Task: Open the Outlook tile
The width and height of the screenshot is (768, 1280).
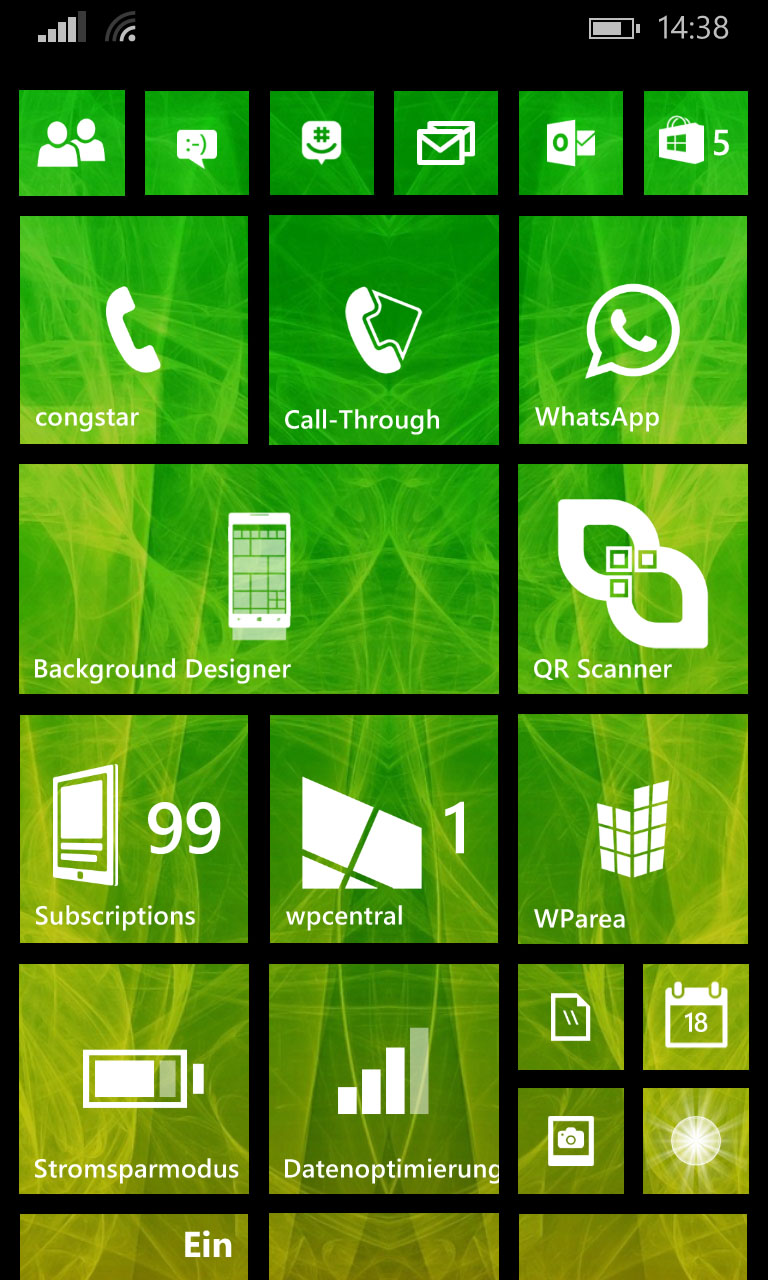Action: tap(571, 143)
